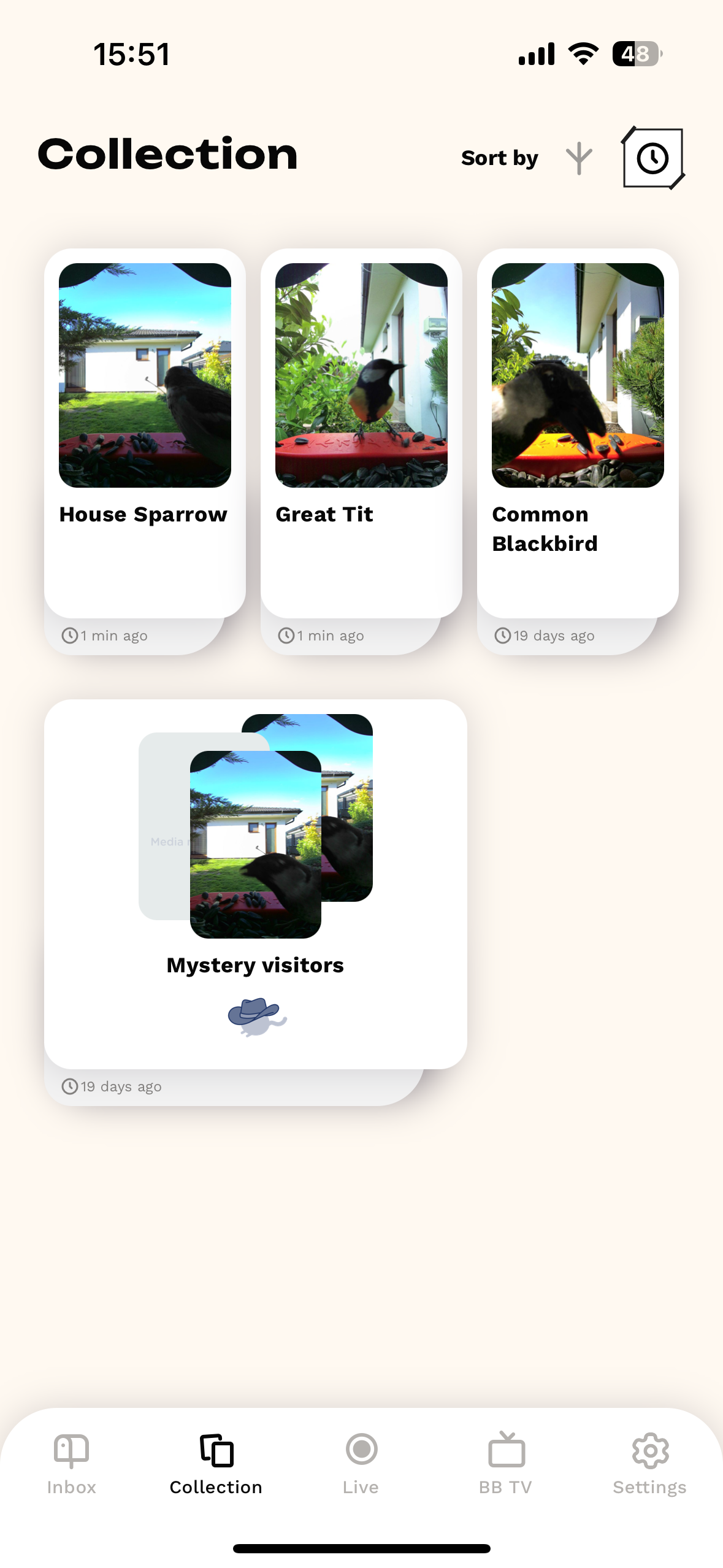This screenshot has width=723, height=1568.
Task: Sort collection by species tree icon
Action: pos(578,159)
